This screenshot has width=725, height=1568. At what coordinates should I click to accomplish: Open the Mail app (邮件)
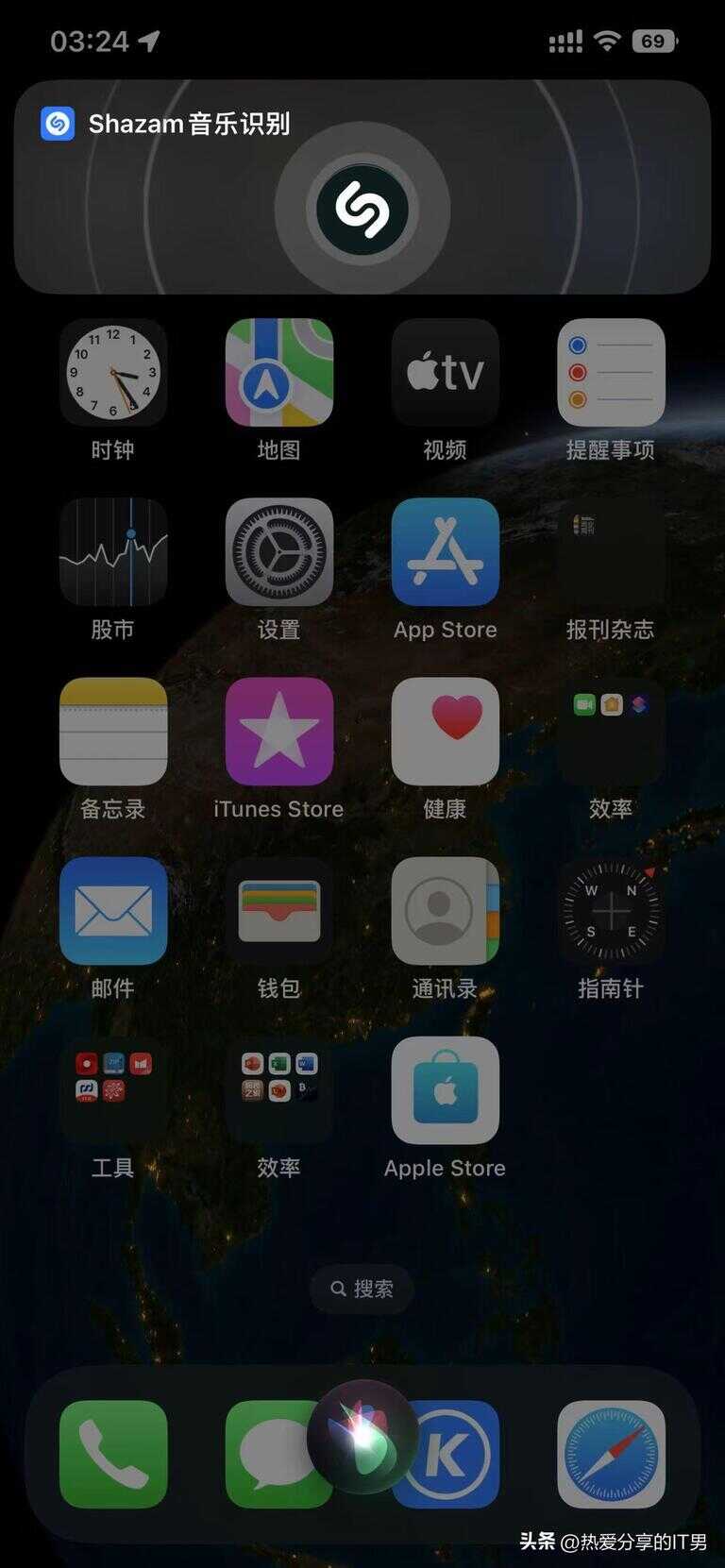coord(113,911)
